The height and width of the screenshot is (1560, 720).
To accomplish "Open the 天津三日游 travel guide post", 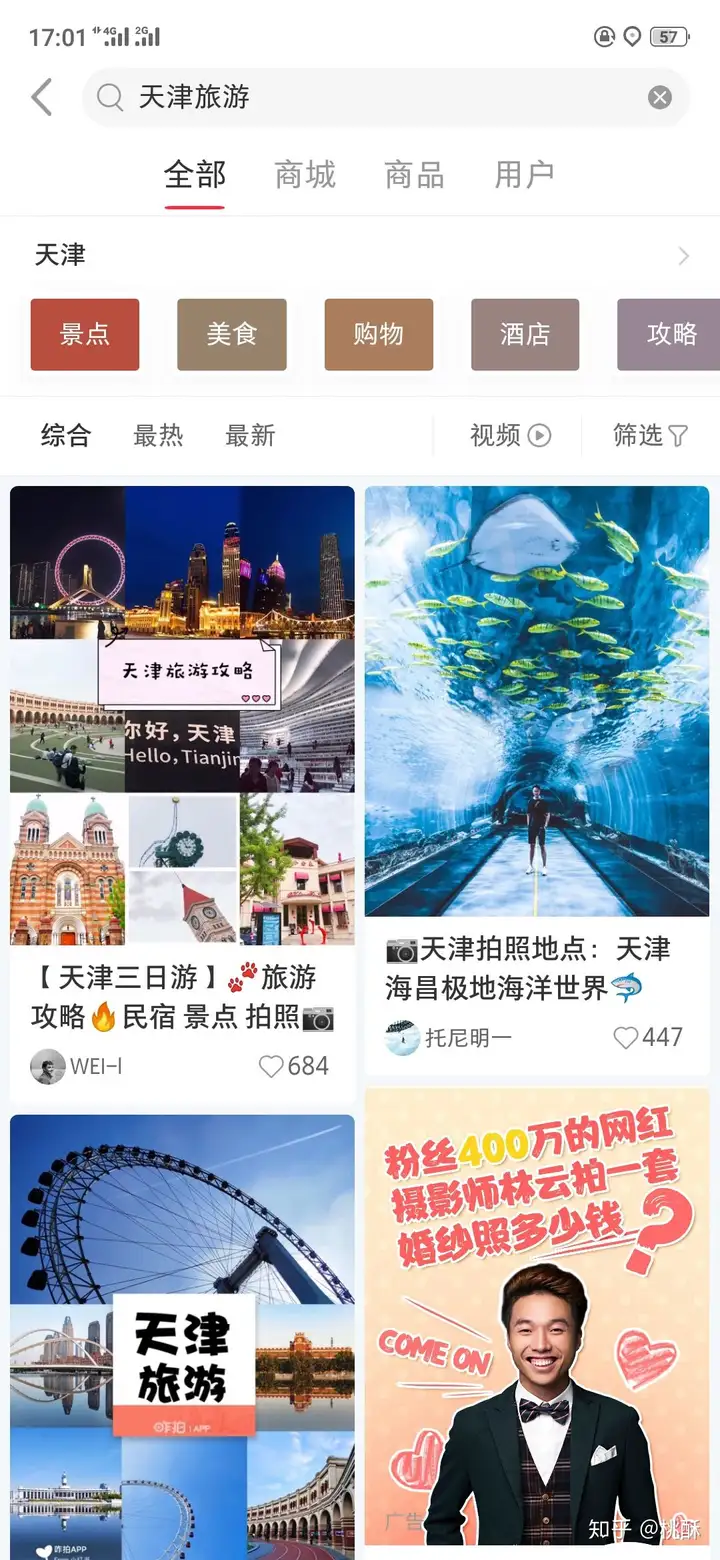I will (182, 715).
